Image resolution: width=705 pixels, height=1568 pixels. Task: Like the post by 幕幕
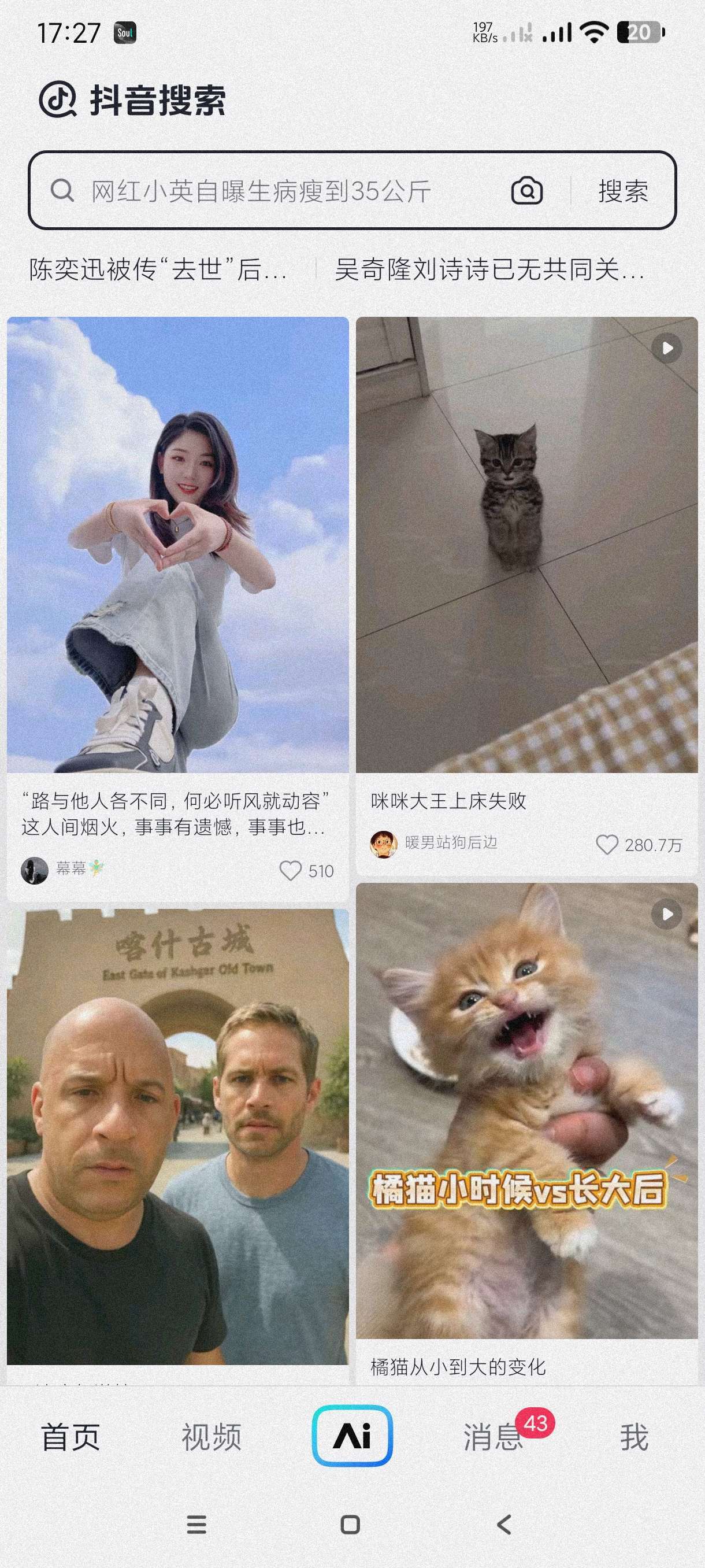290,870
